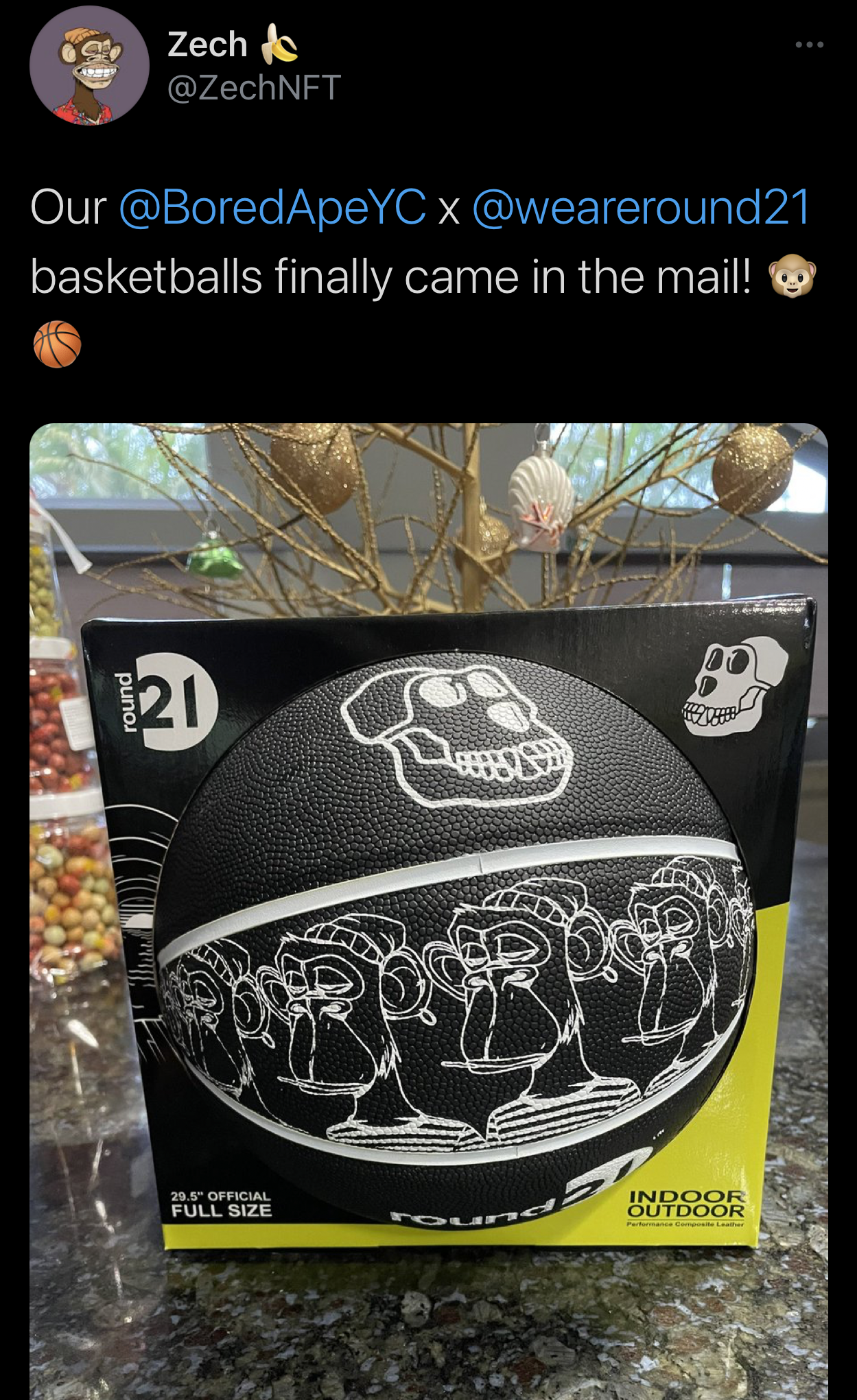Open the @BoredApeYC mention link
Screen dimensions: 857x1400
272,207
